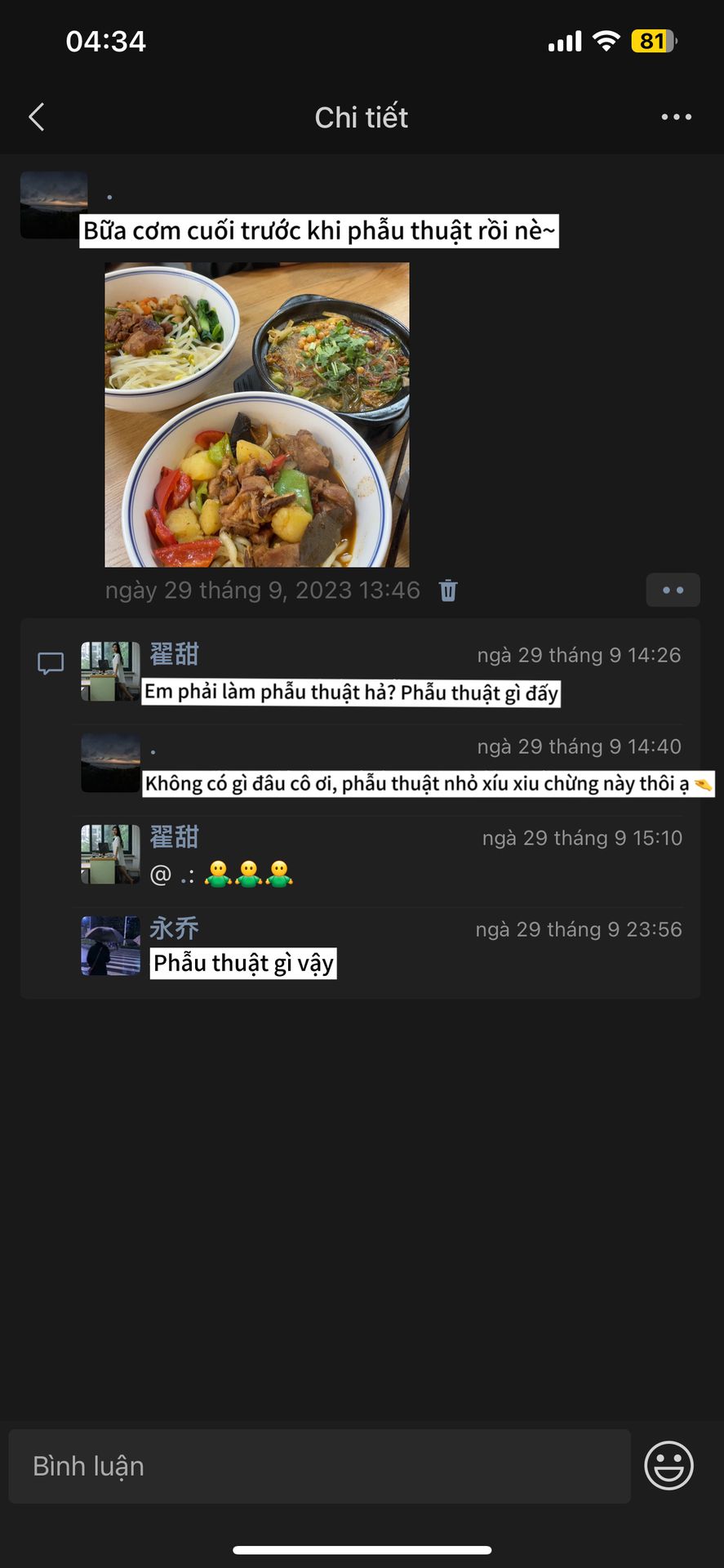
Task: Delete this post with trash icon
Action: (448, 590)
